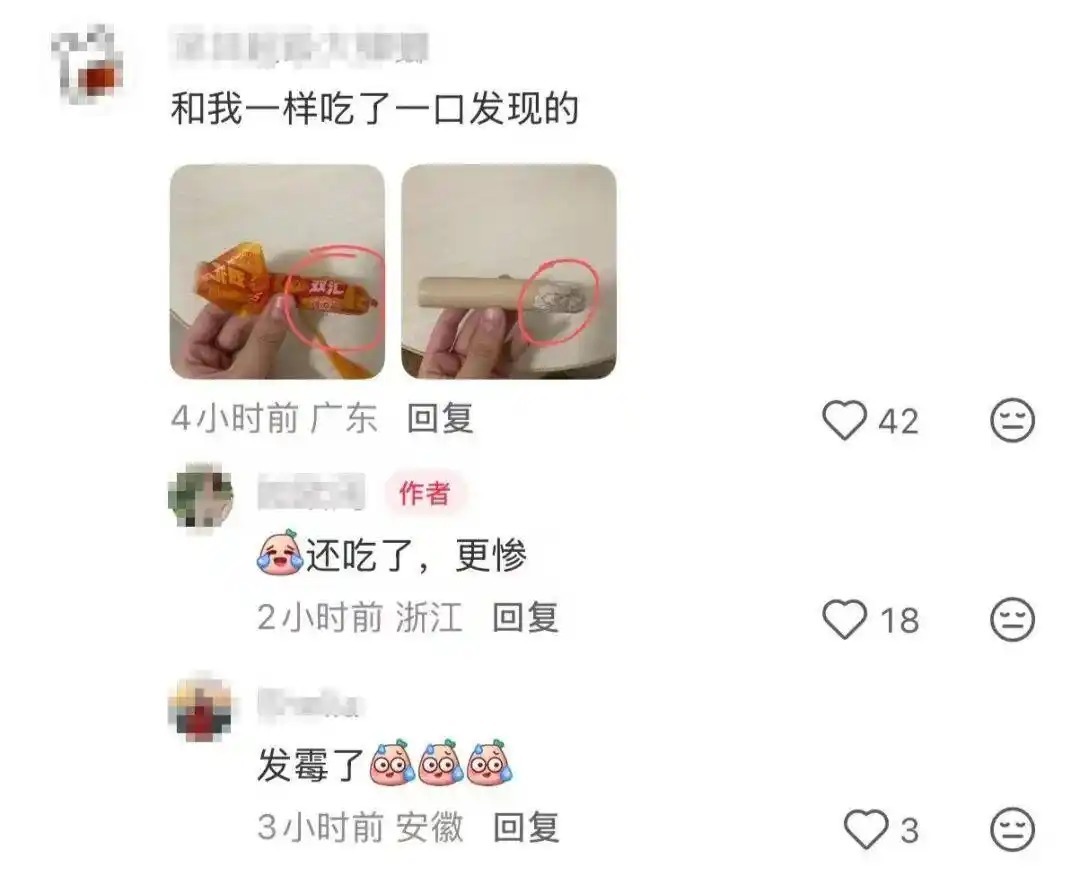Dislike the Guangdong comment
The width and height of the screenshot is (1080, 876).
click(1012, 420)
